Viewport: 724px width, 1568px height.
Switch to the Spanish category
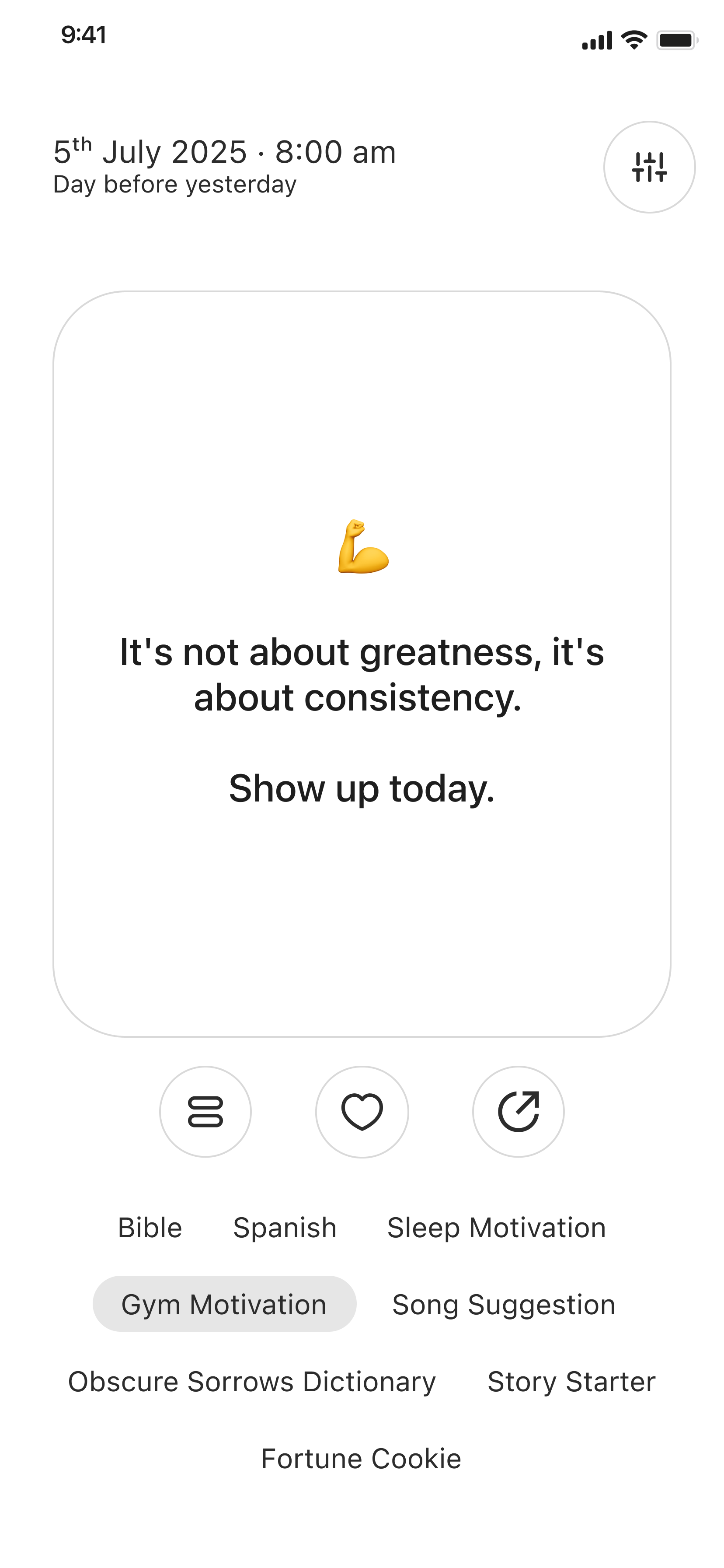[x=285, y=1228]
